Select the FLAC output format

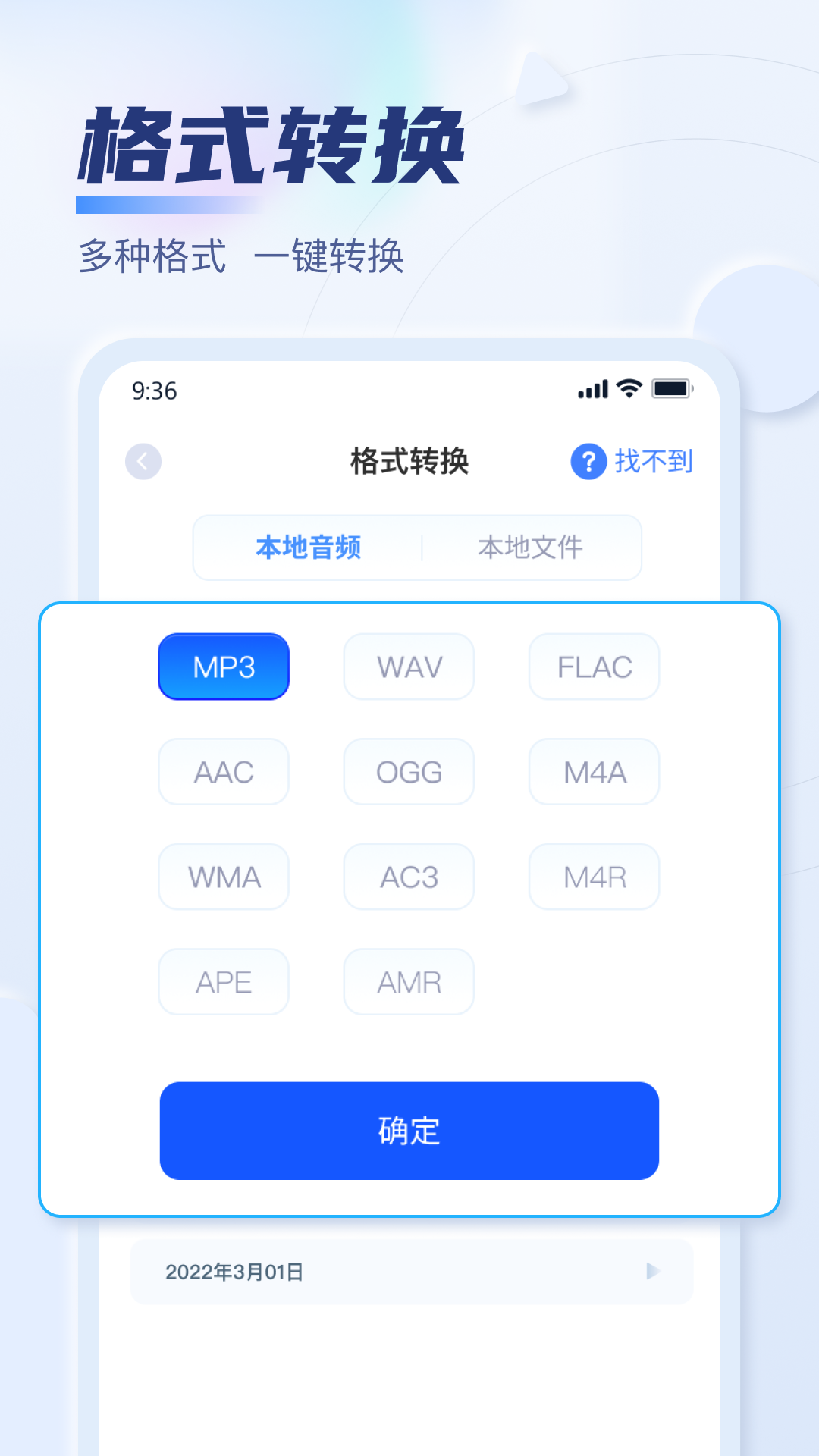click(594, 667)
